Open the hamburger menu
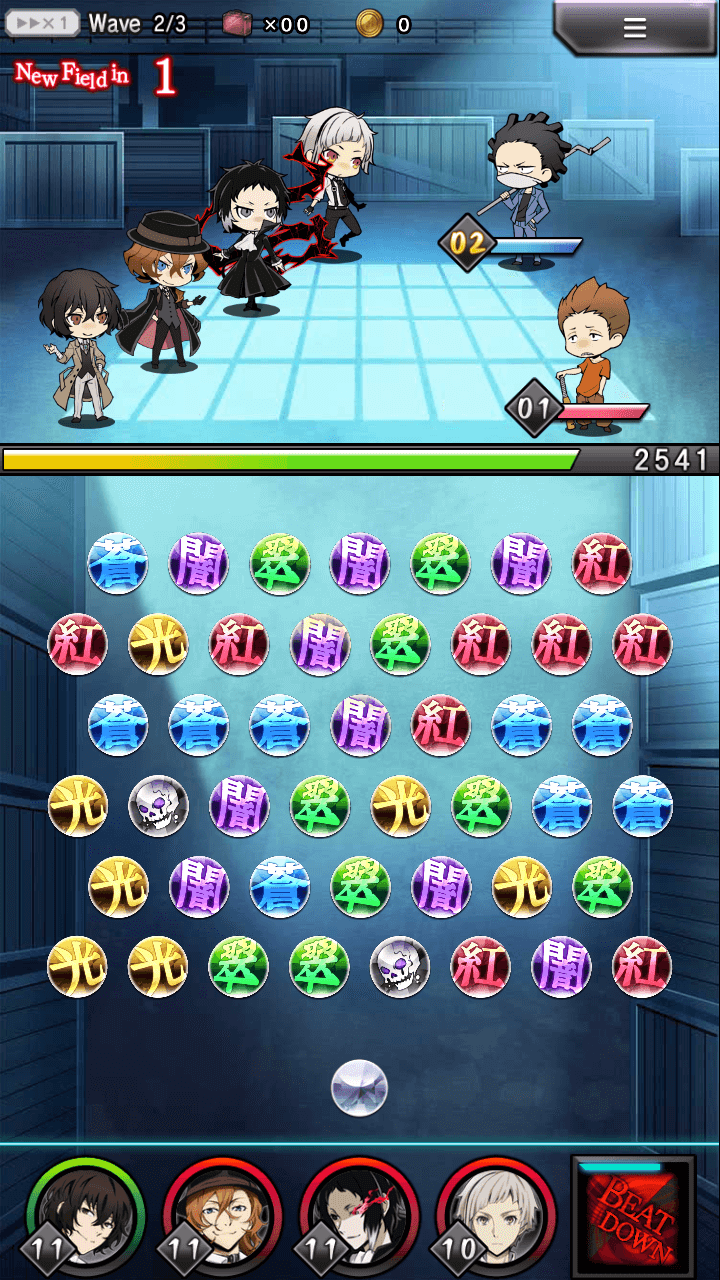 tap(635, 28)
